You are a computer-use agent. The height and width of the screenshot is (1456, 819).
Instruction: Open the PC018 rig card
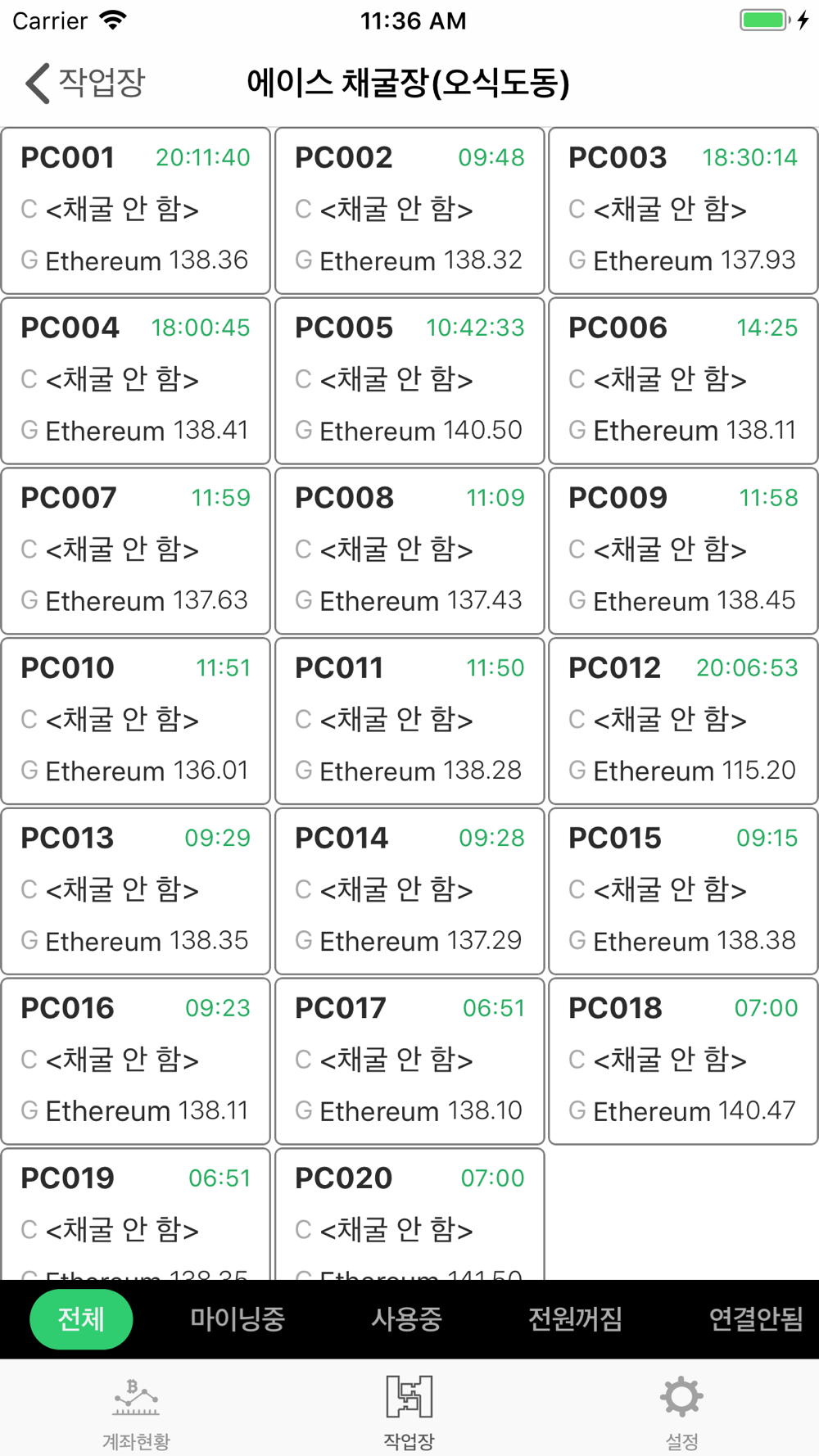point(683,1061)
